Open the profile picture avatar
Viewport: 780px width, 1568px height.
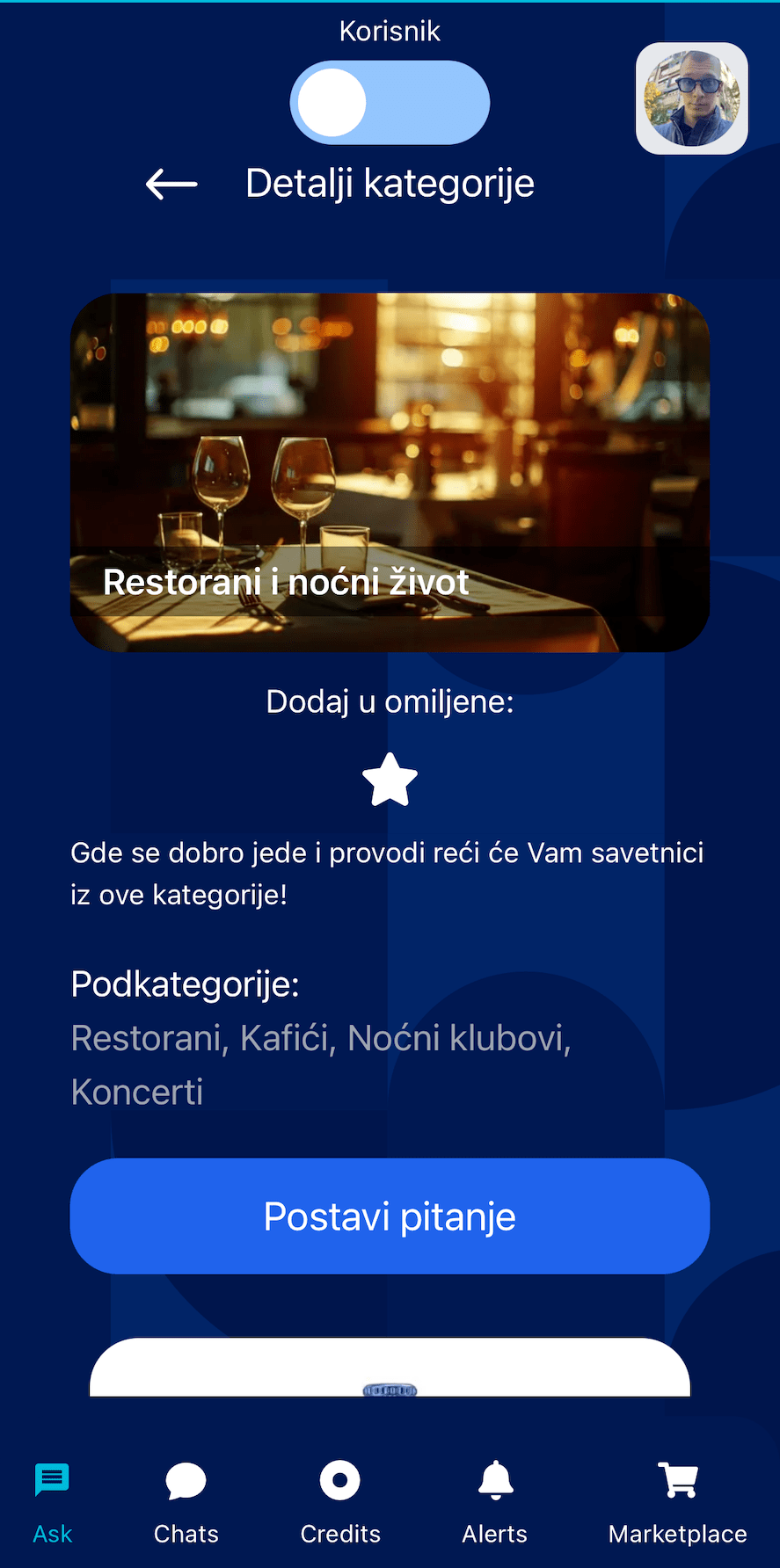pyautogui.click(x=691, y=98)
